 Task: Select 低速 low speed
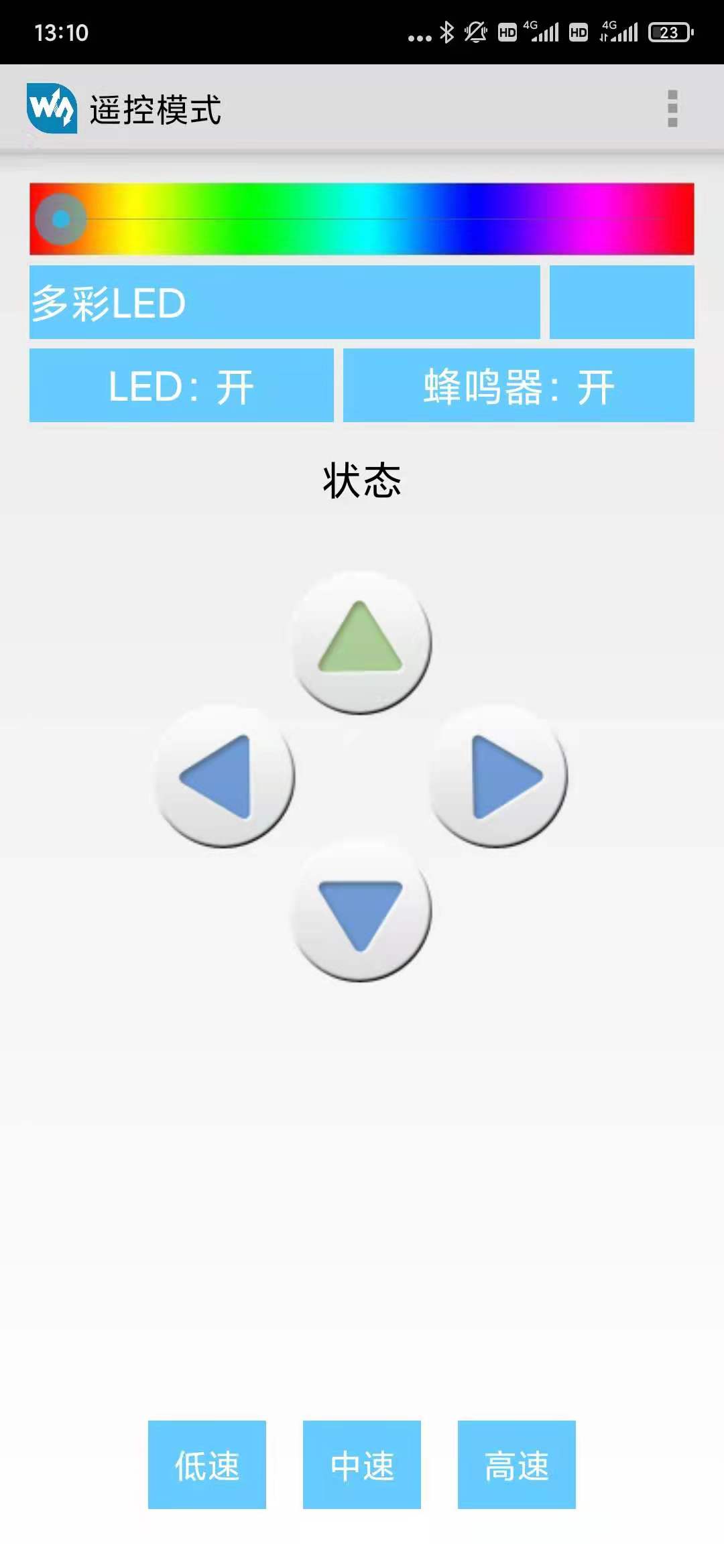[x=206, y=1464]
